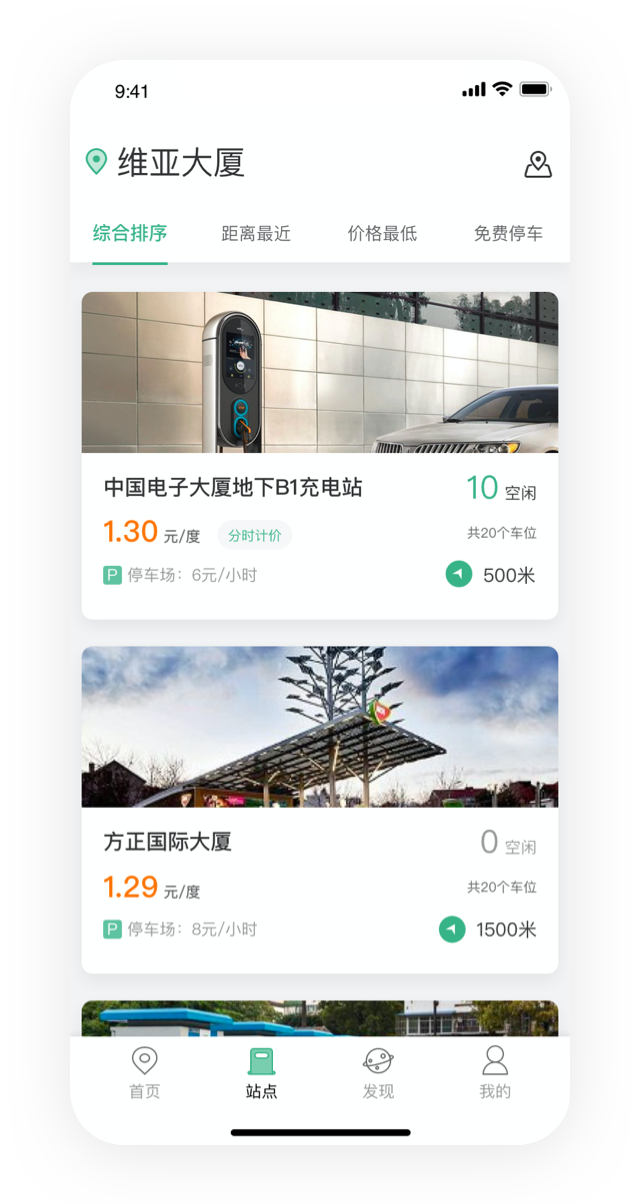Select the 价格最低 tab
Image resolution: width=640 pixels, height=1204 pixels.
coord(382,234)
